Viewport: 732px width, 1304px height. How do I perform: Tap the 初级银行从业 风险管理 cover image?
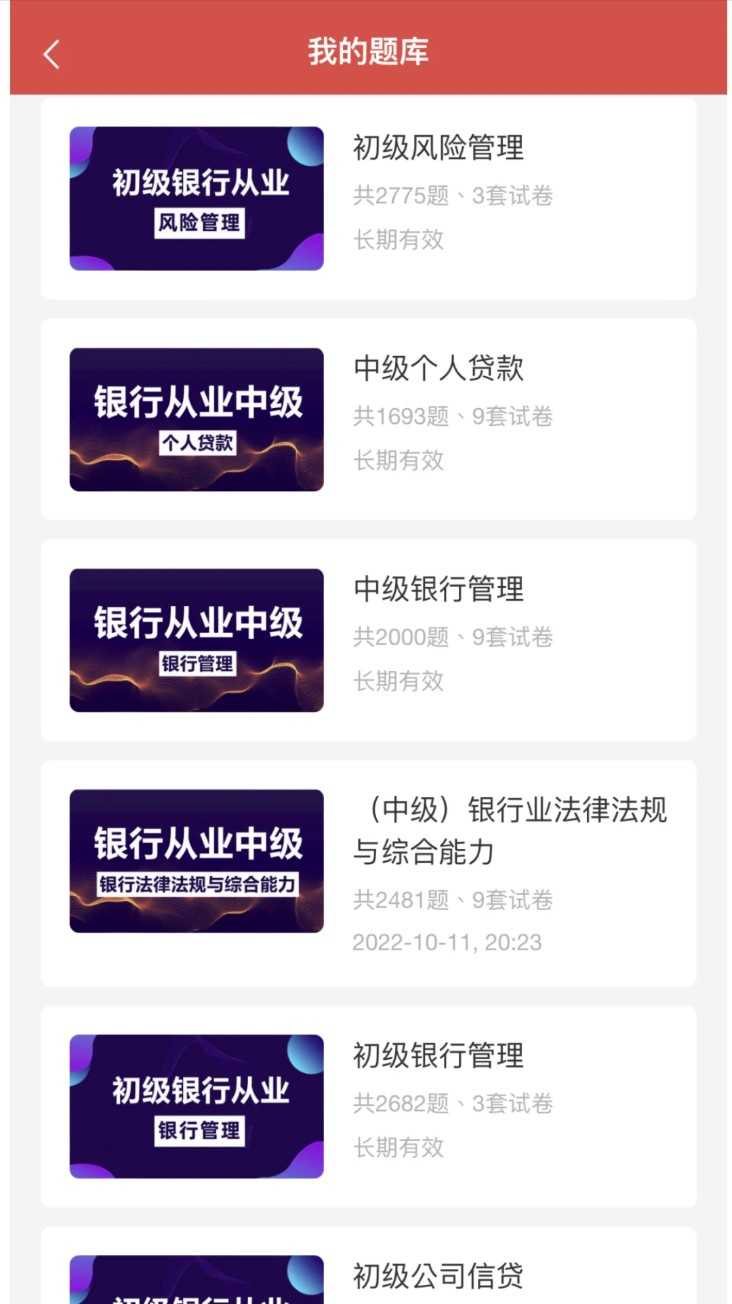[196, 197]
